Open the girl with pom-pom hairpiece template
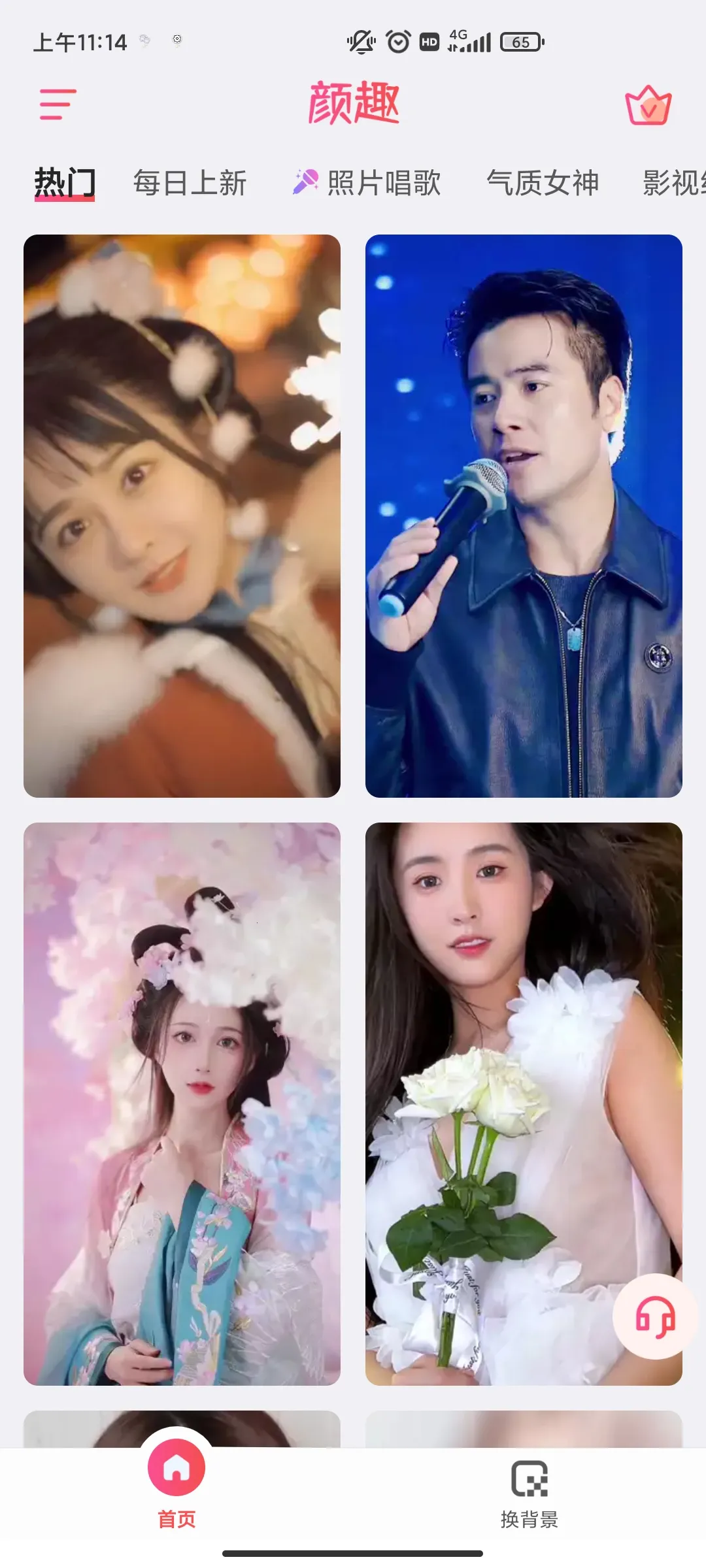 pyautogui.click(x=182, y=515)
